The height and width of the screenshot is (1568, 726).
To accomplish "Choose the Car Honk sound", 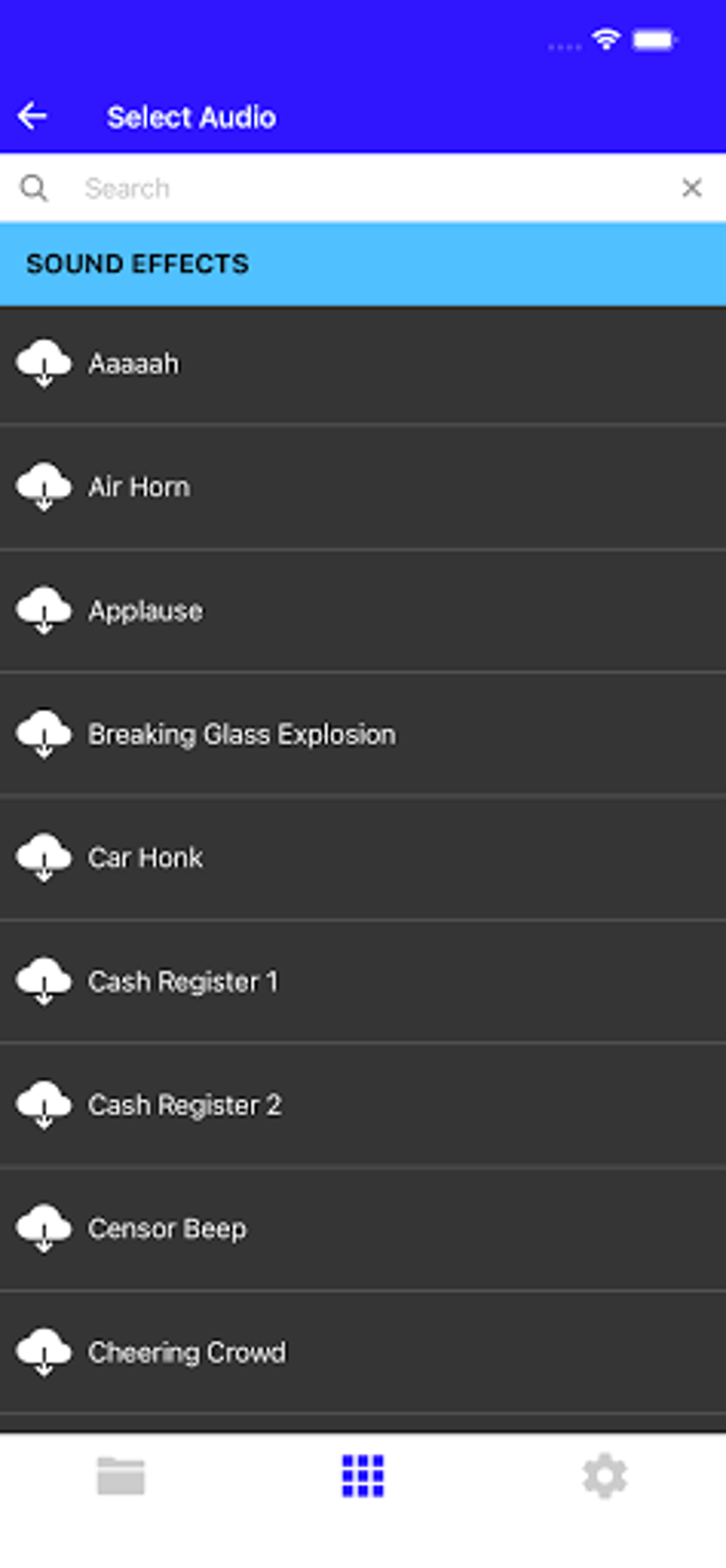I will (x=145, y=858).
